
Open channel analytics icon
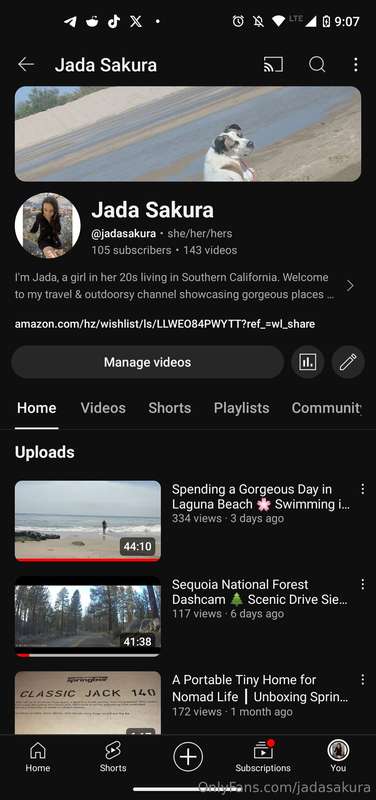307,362
